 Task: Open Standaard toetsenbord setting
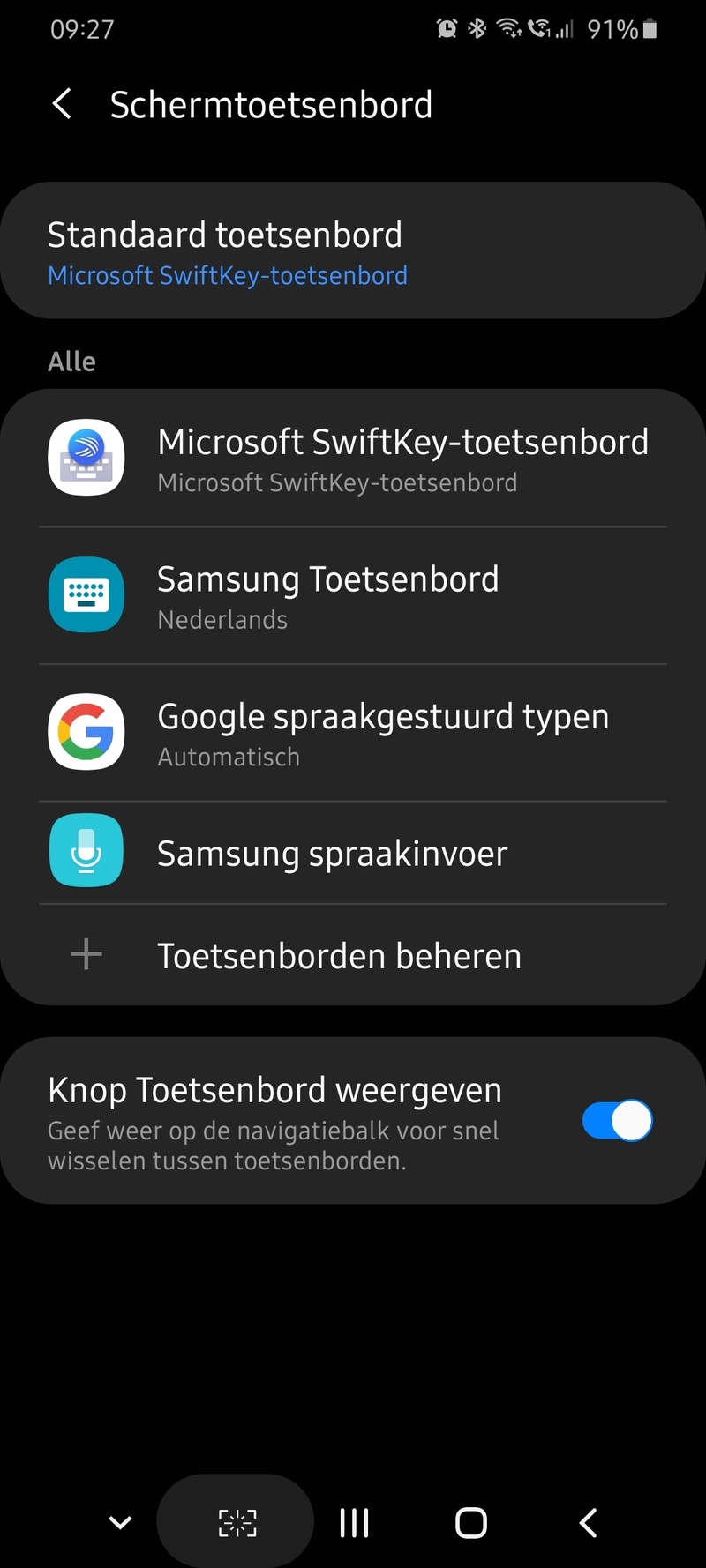[353, 250]
